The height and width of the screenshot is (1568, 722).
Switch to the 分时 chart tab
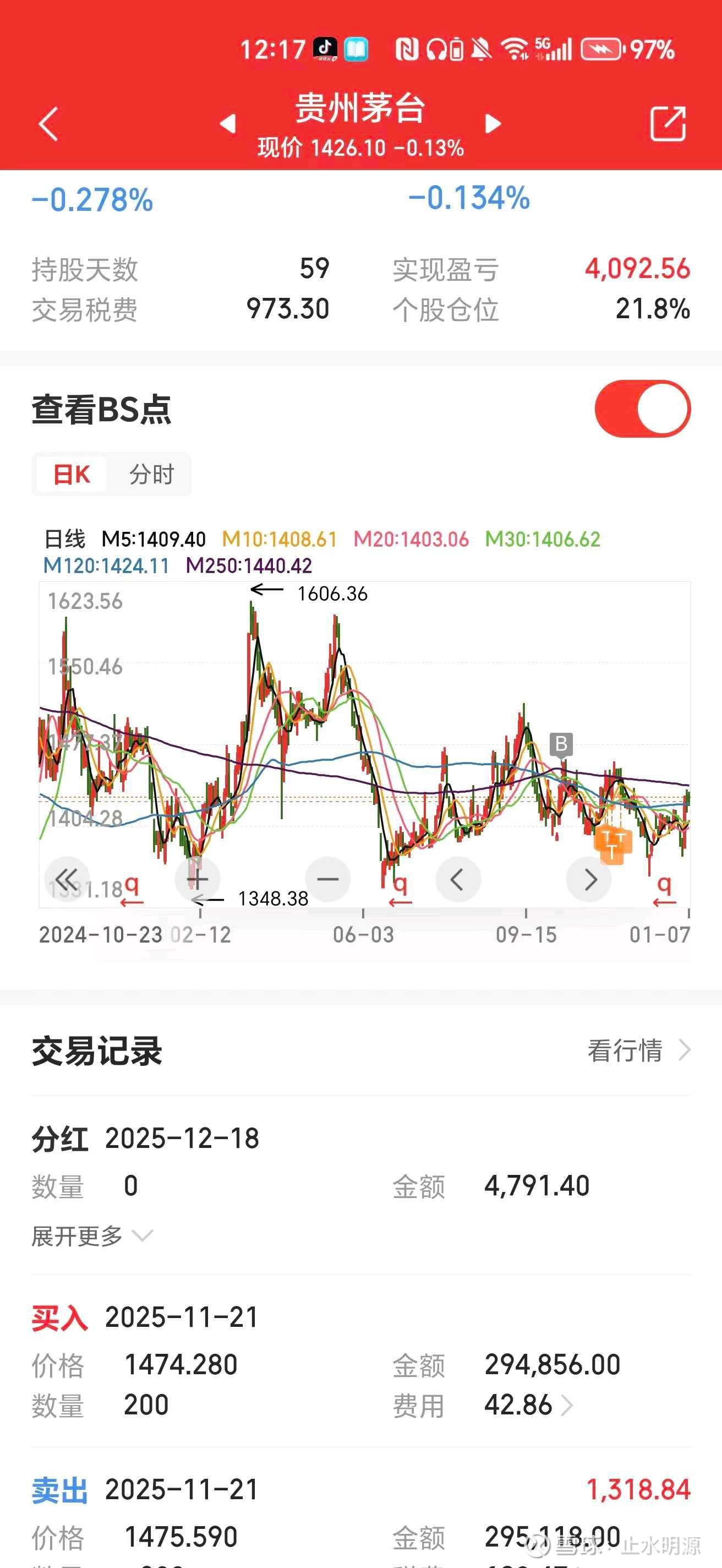coord(151,474)
